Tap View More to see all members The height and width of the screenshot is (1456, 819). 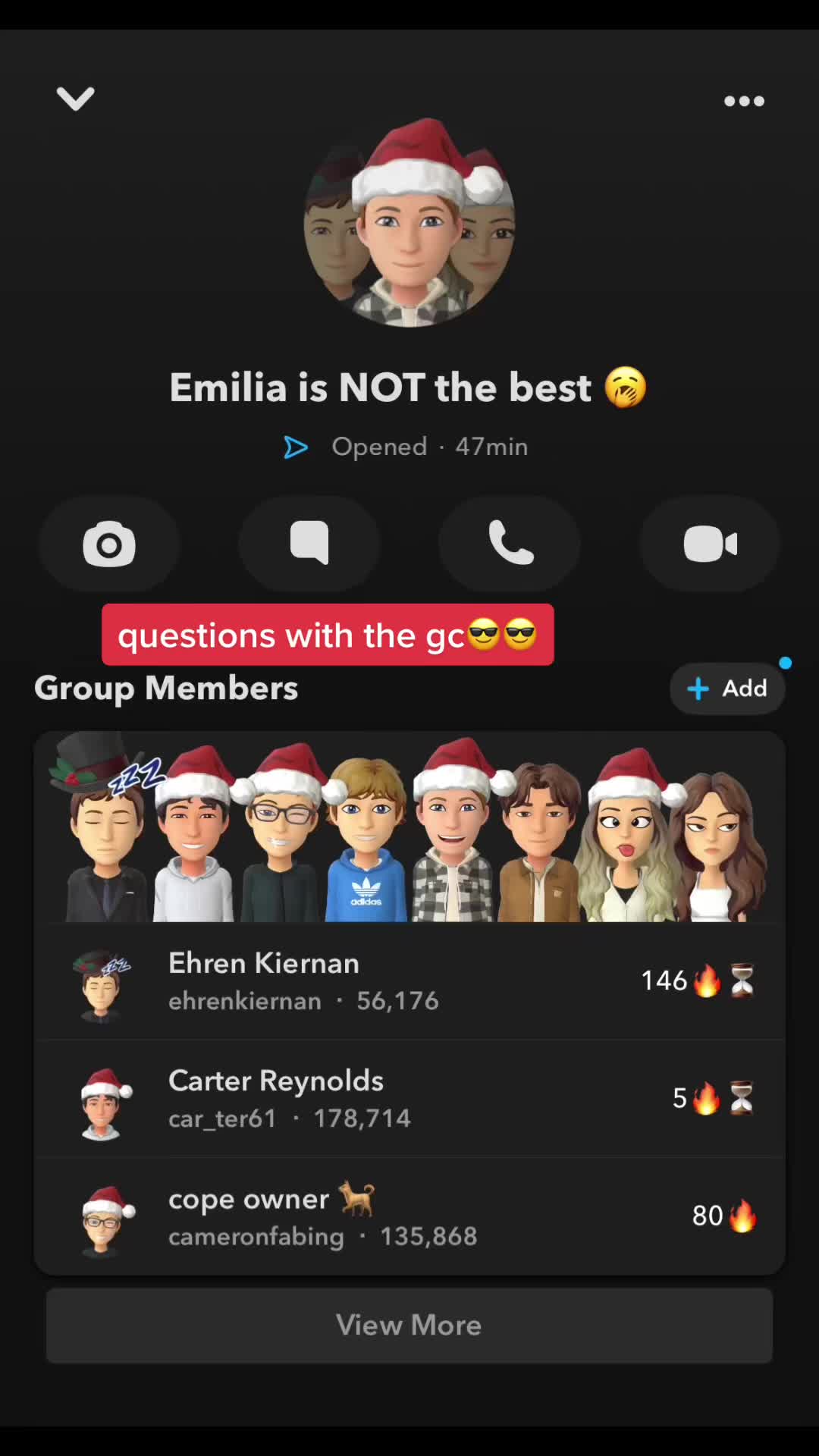(x=409, y=1325)
